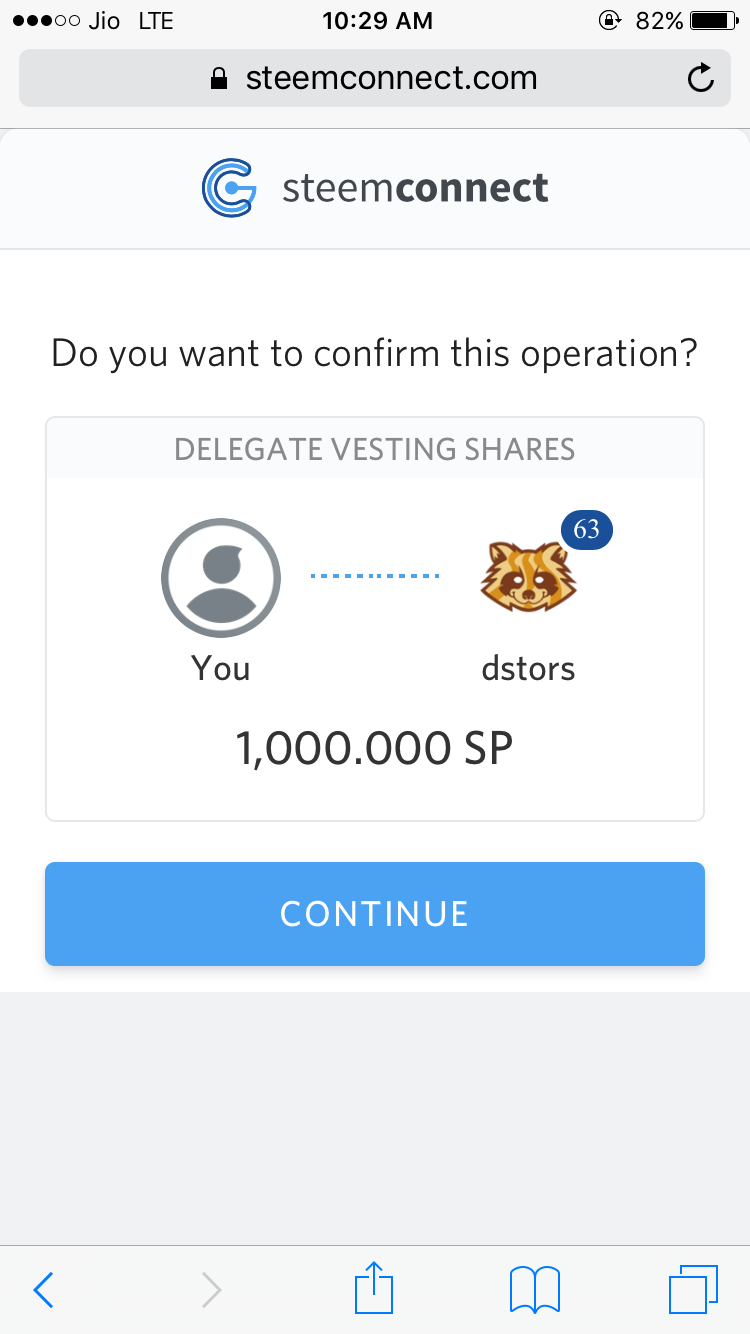Confirm the delegation with CONTINUE

point(375,914)
